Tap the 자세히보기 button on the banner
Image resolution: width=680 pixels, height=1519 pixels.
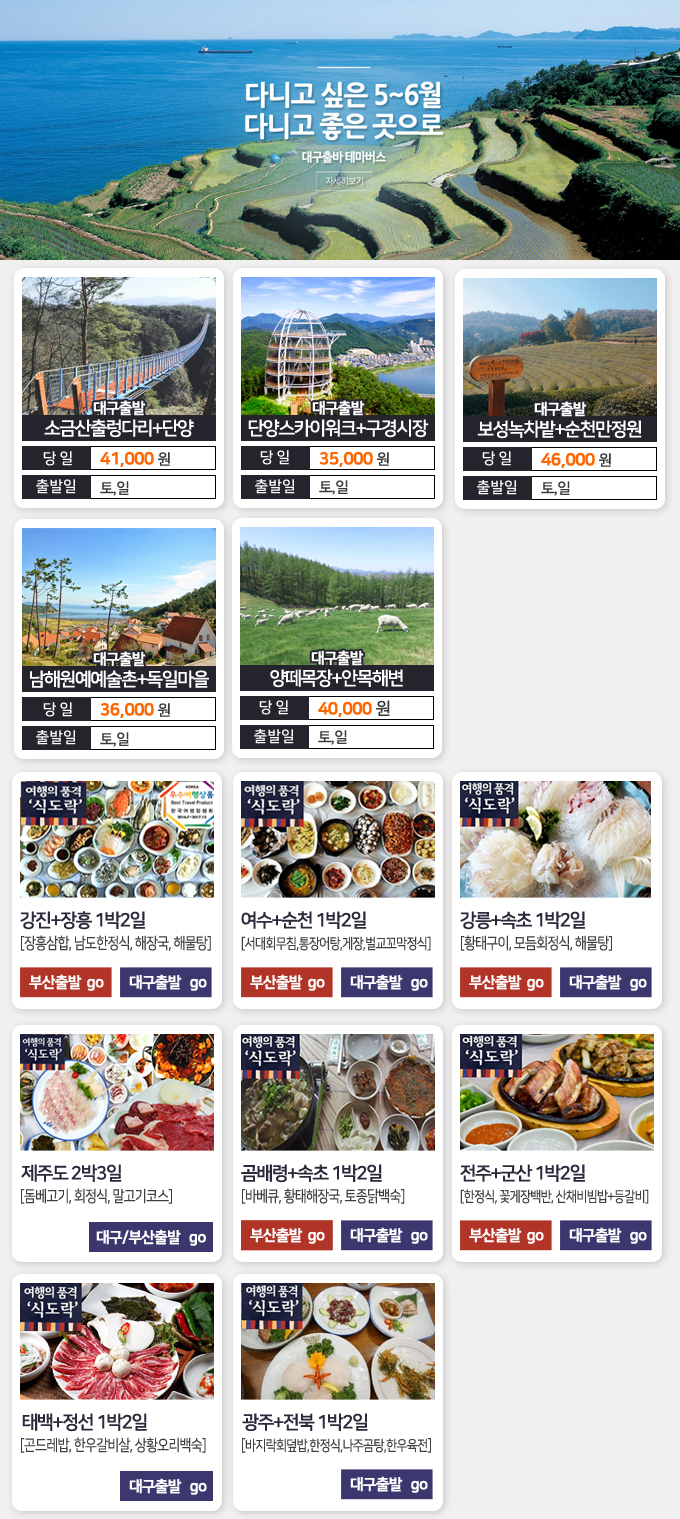(343, 181)
